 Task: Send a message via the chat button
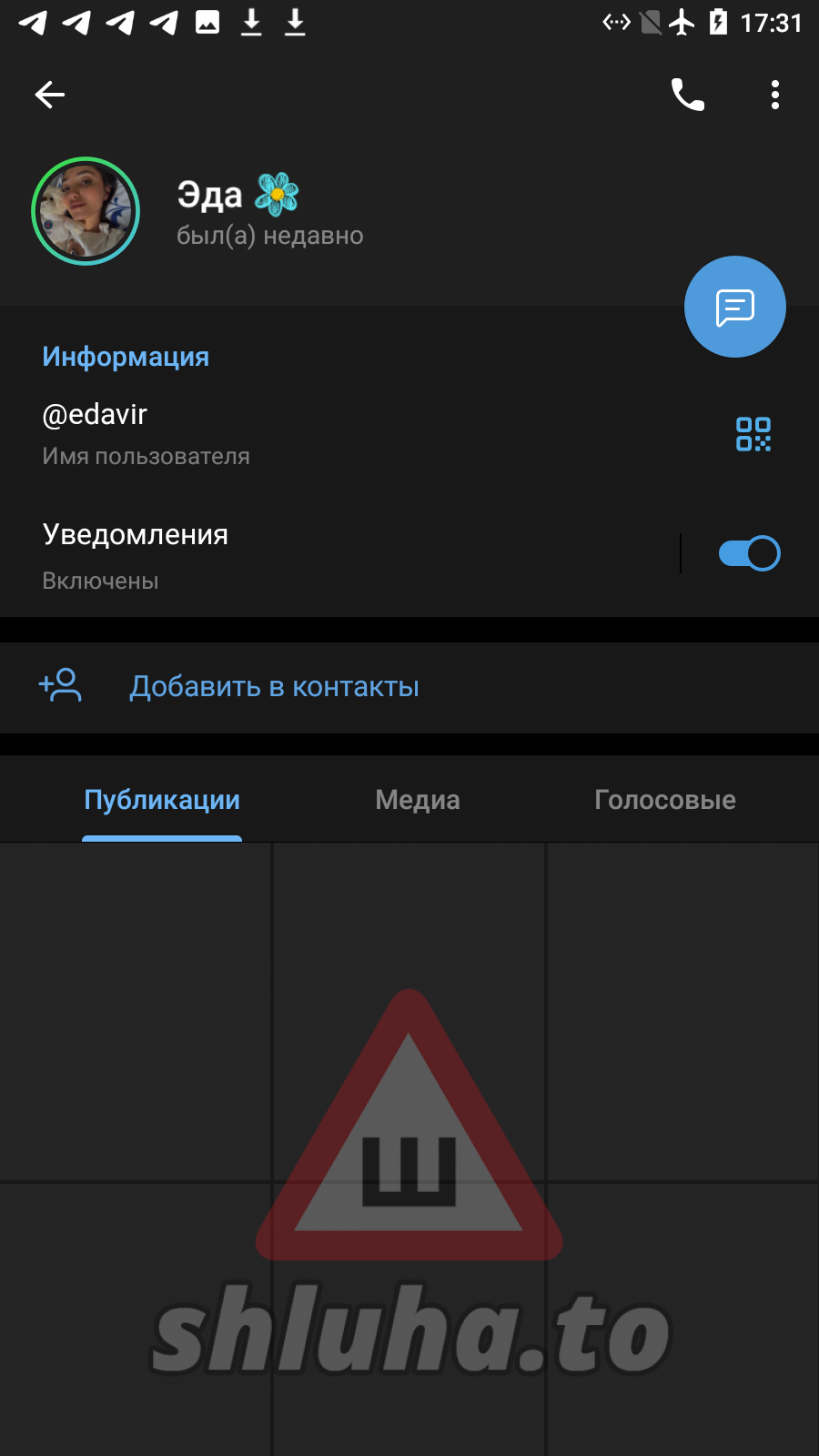(734, 307)
